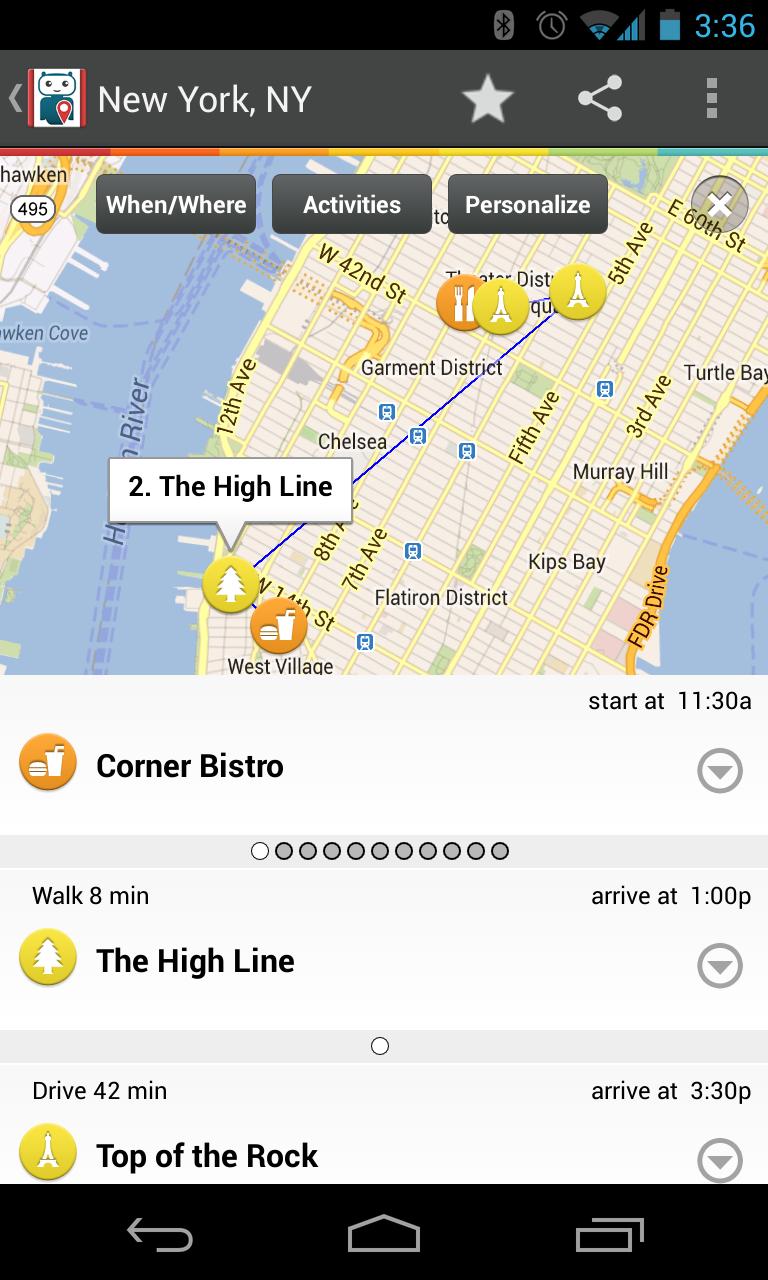The width and height of the screenshot is (768, 1280).
Task: Open the 2. The High Line callout
Action: point(230,488)
